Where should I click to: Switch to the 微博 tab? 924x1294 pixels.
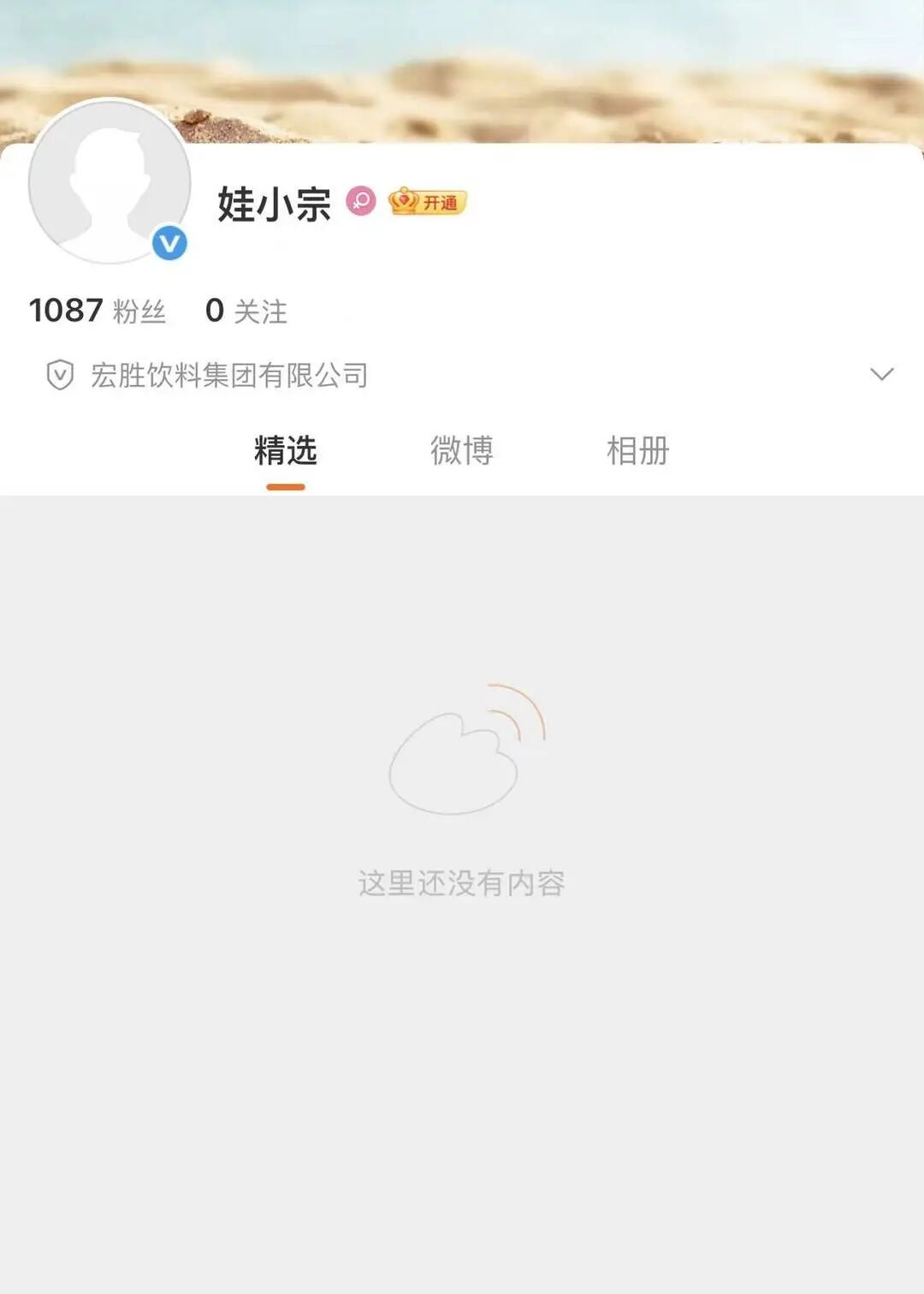pos(462,451)
